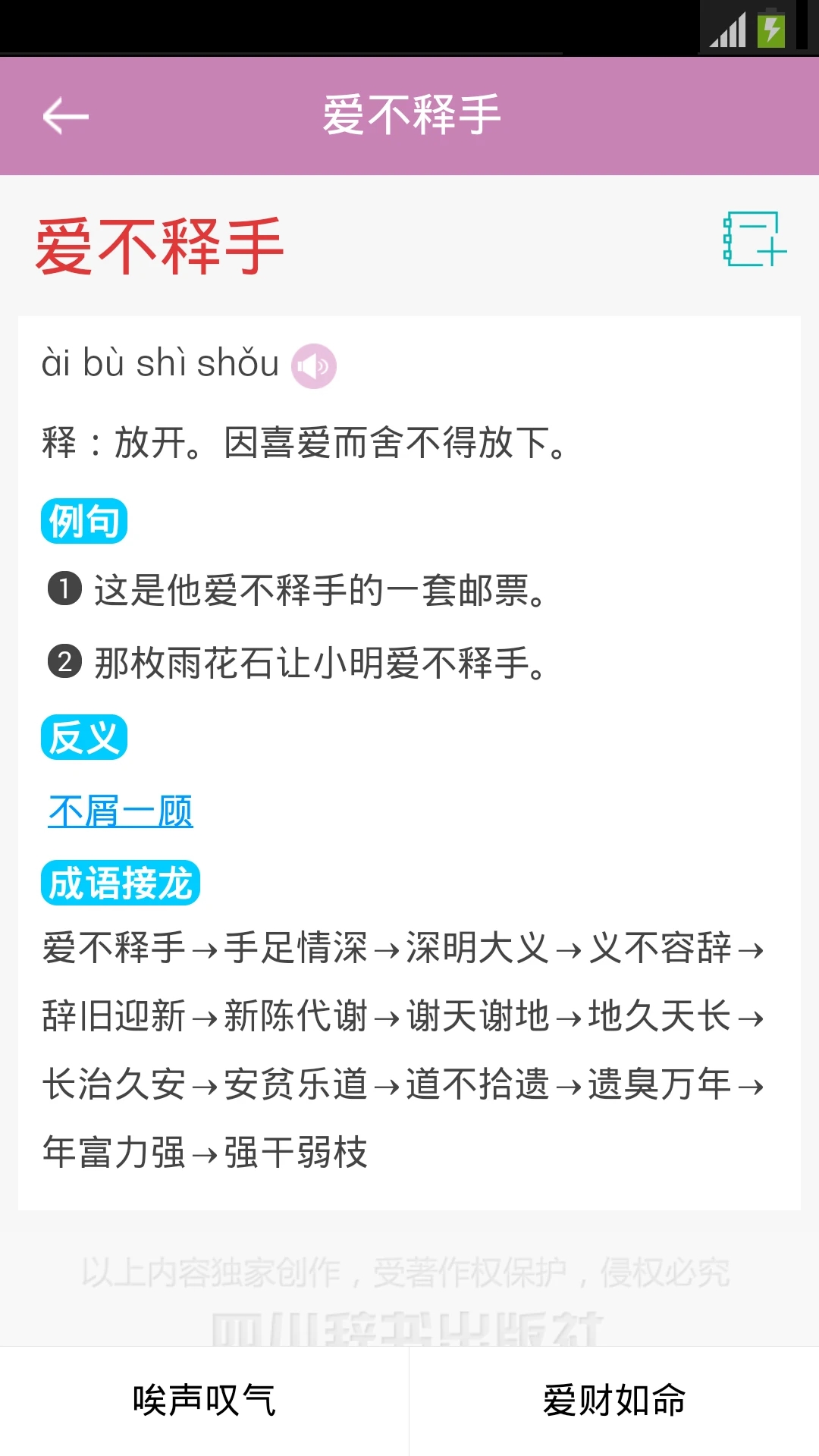Navigate to previous idiom 唉声叹气

205,1401
